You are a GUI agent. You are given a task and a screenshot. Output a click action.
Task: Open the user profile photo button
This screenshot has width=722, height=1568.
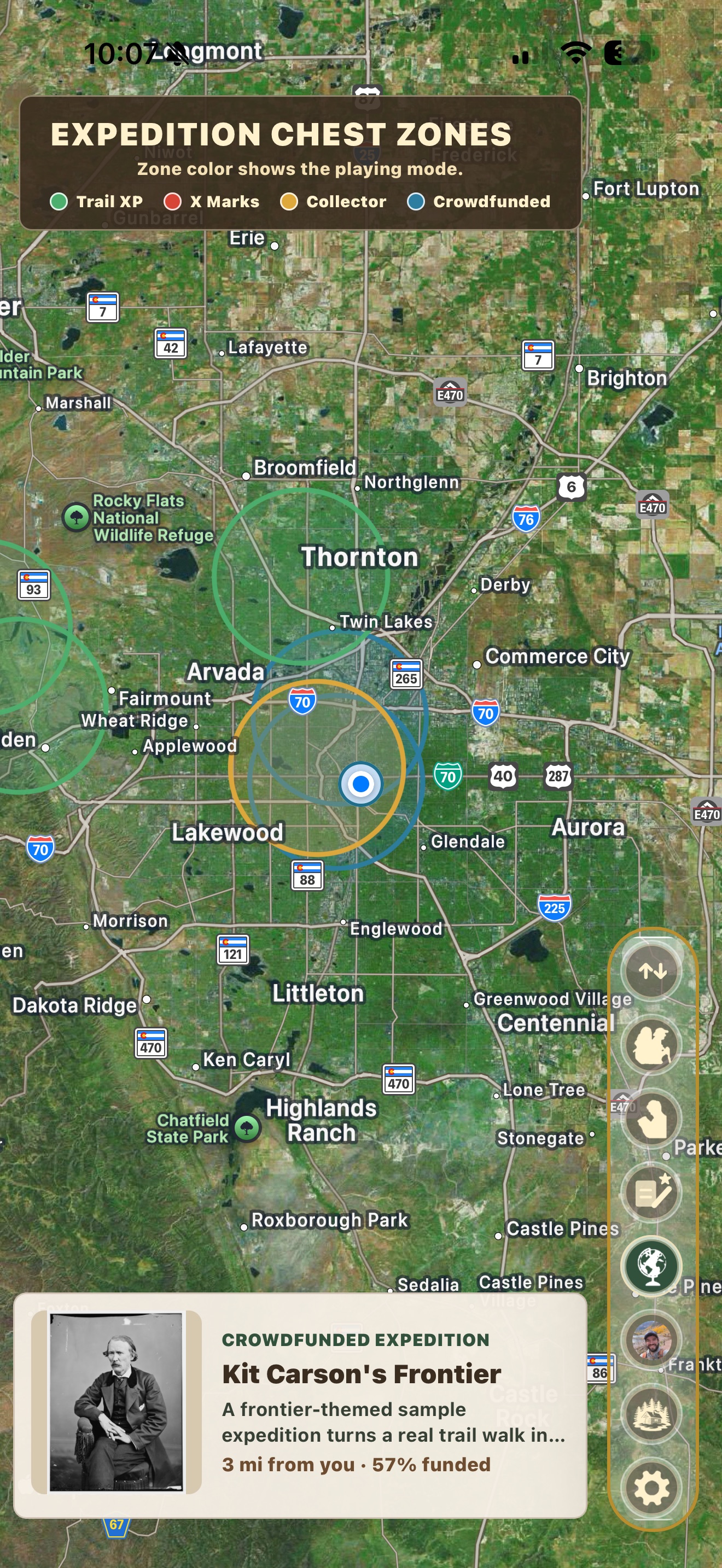point(652,1339)
